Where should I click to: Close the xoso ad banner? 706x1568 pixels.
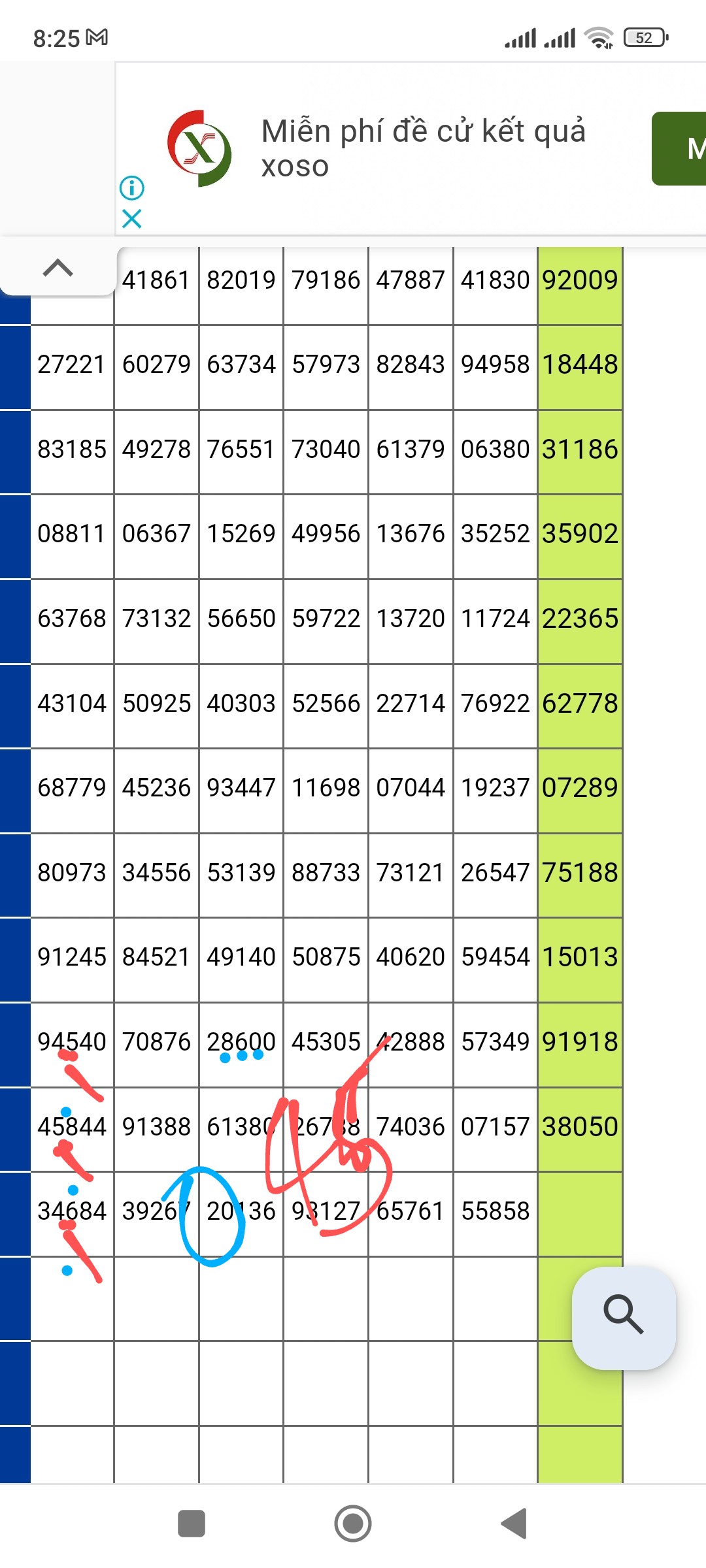click(x=132, y=219)
